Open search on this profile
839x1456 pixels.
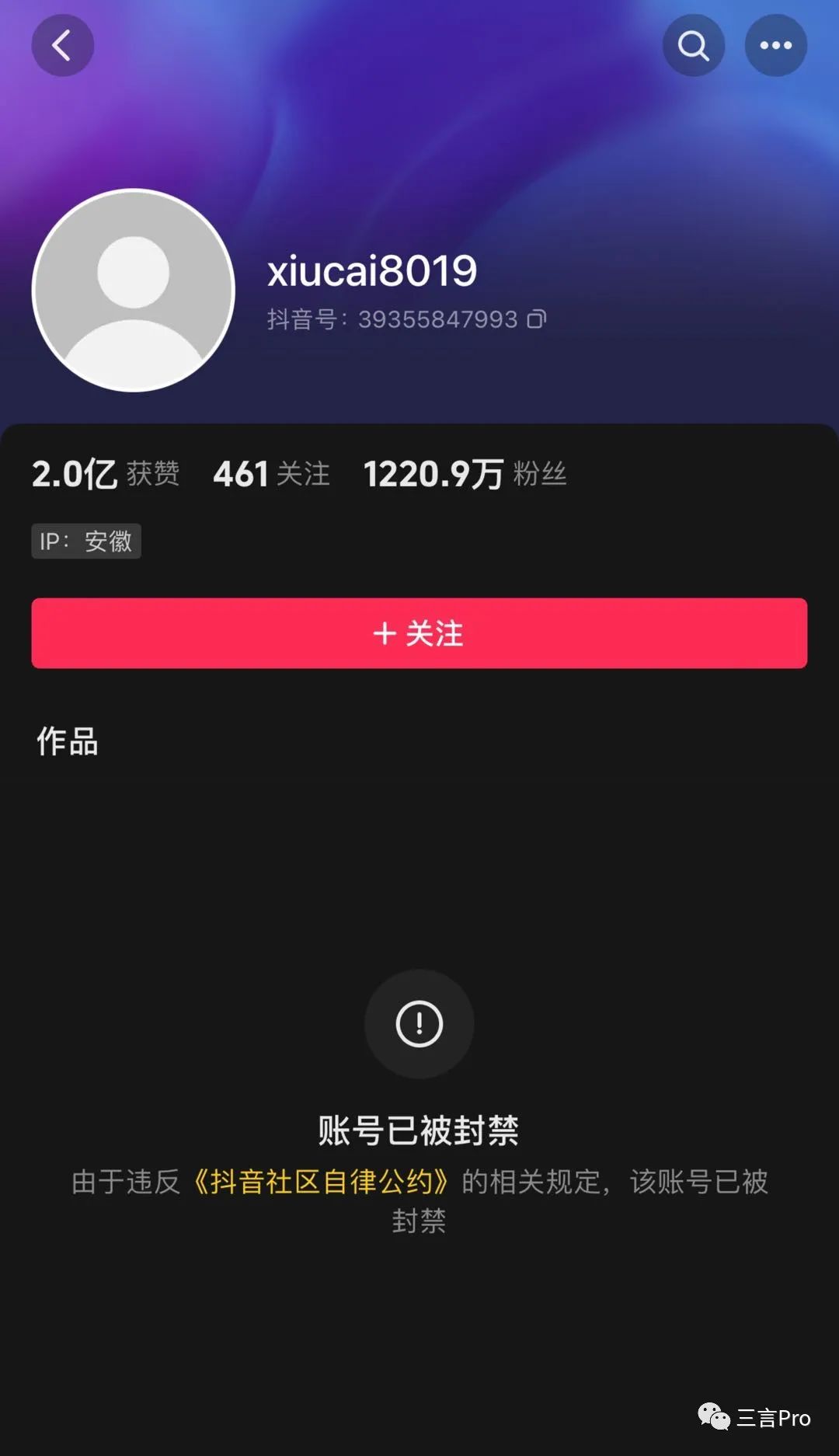pyautogui.click(x=693, y=46)
